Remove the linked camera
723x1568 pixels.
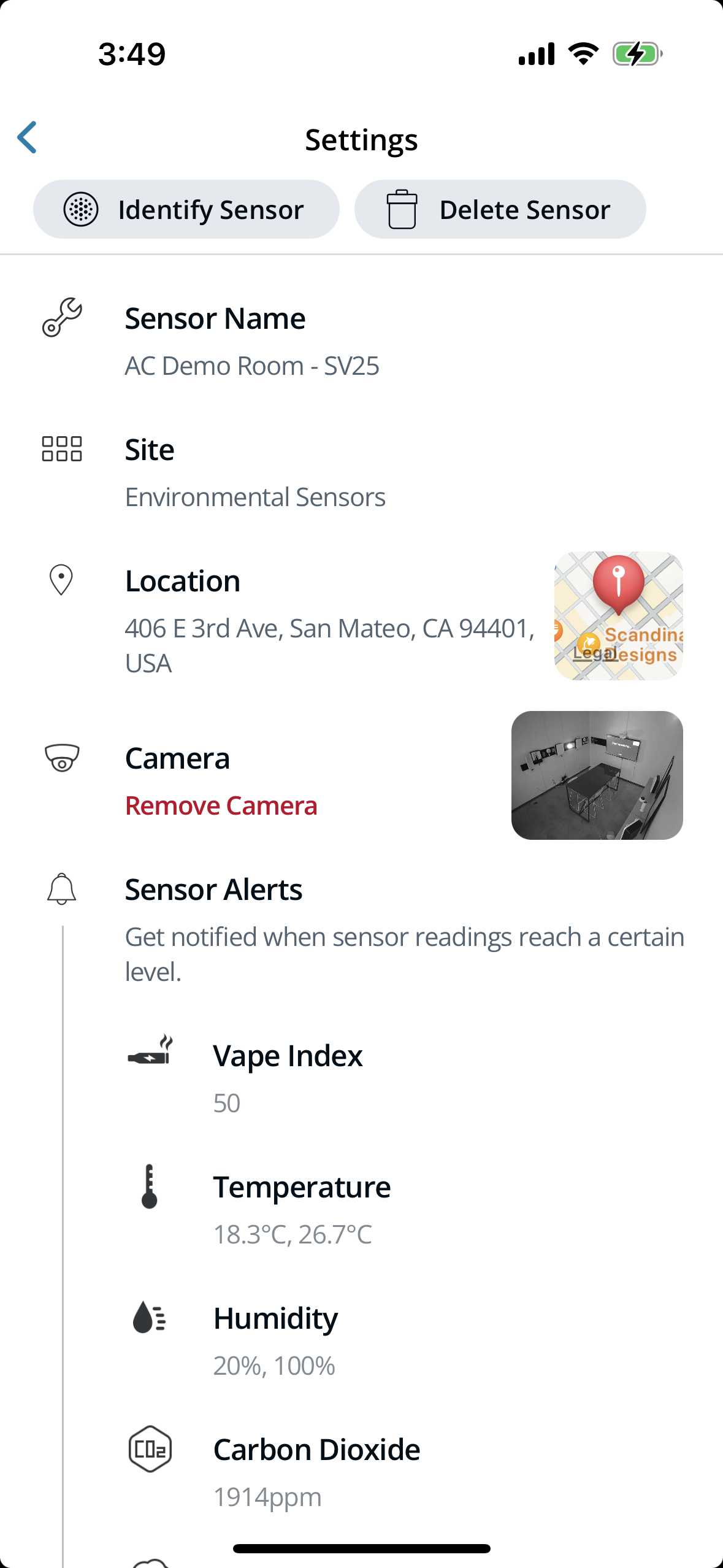click(x=221, y=806)
